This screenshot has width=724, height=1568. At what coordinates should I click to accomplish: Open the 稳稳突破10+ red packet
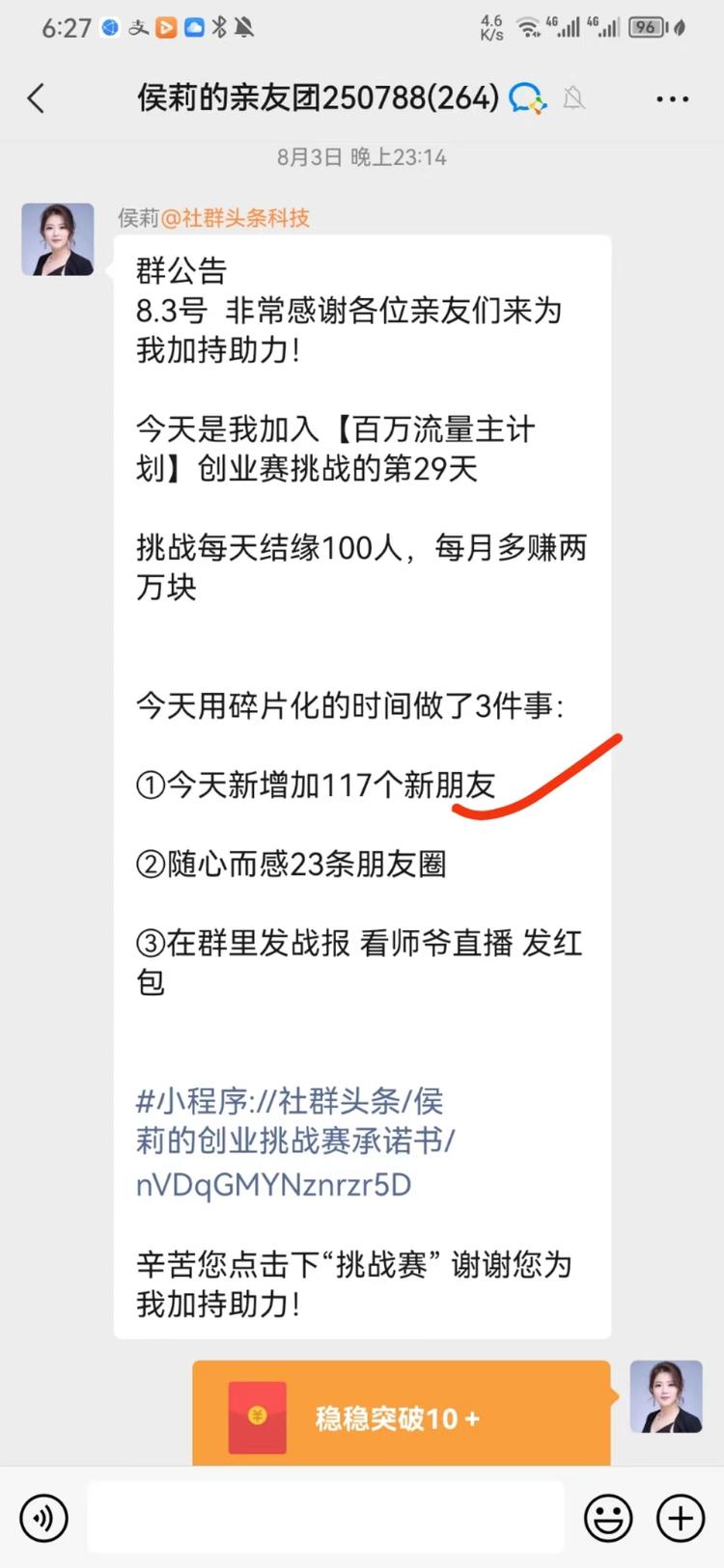[x=401, y=1416]
